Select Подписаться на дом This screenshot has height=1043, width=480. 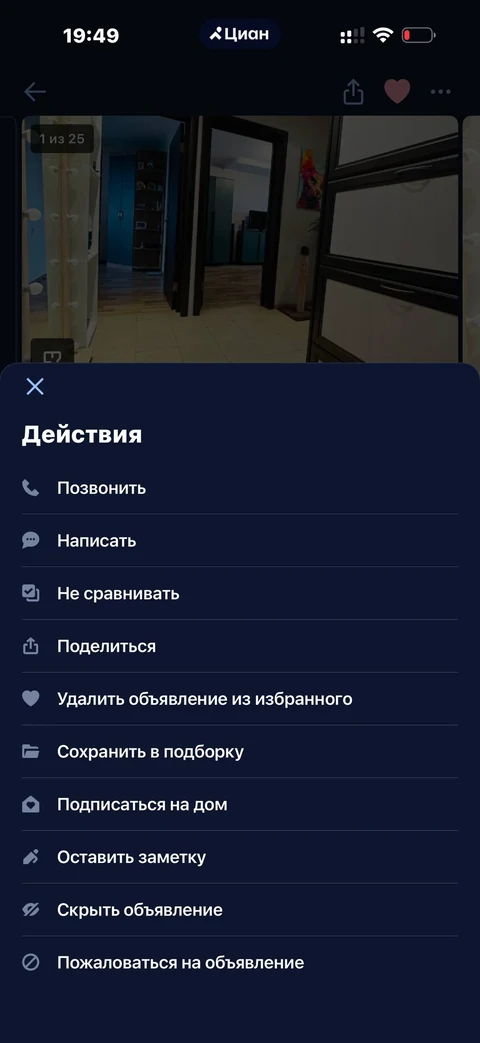(x=240, y=805)
